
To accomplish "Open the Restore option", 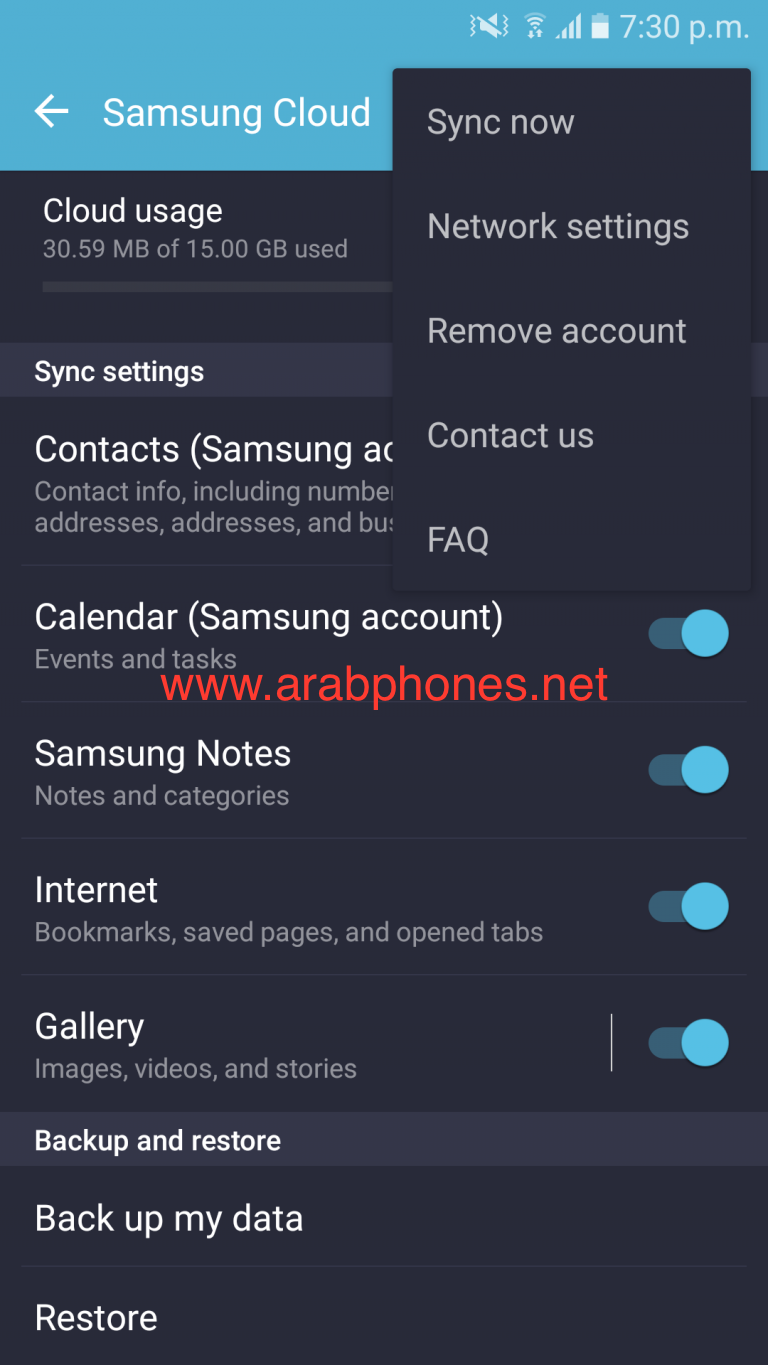I will [96, 1317].
